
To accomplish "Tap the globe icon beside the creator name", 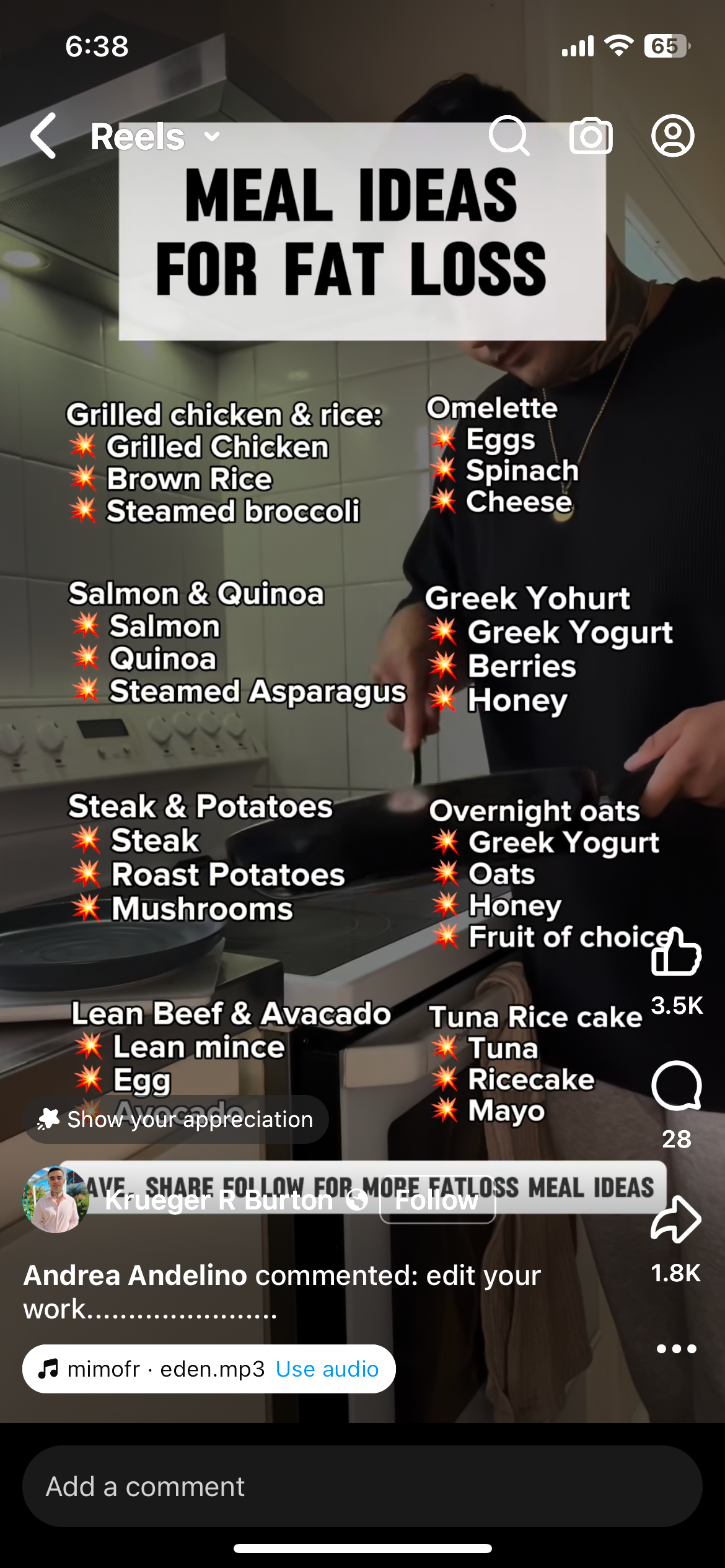I will (x=356, y=1200).
